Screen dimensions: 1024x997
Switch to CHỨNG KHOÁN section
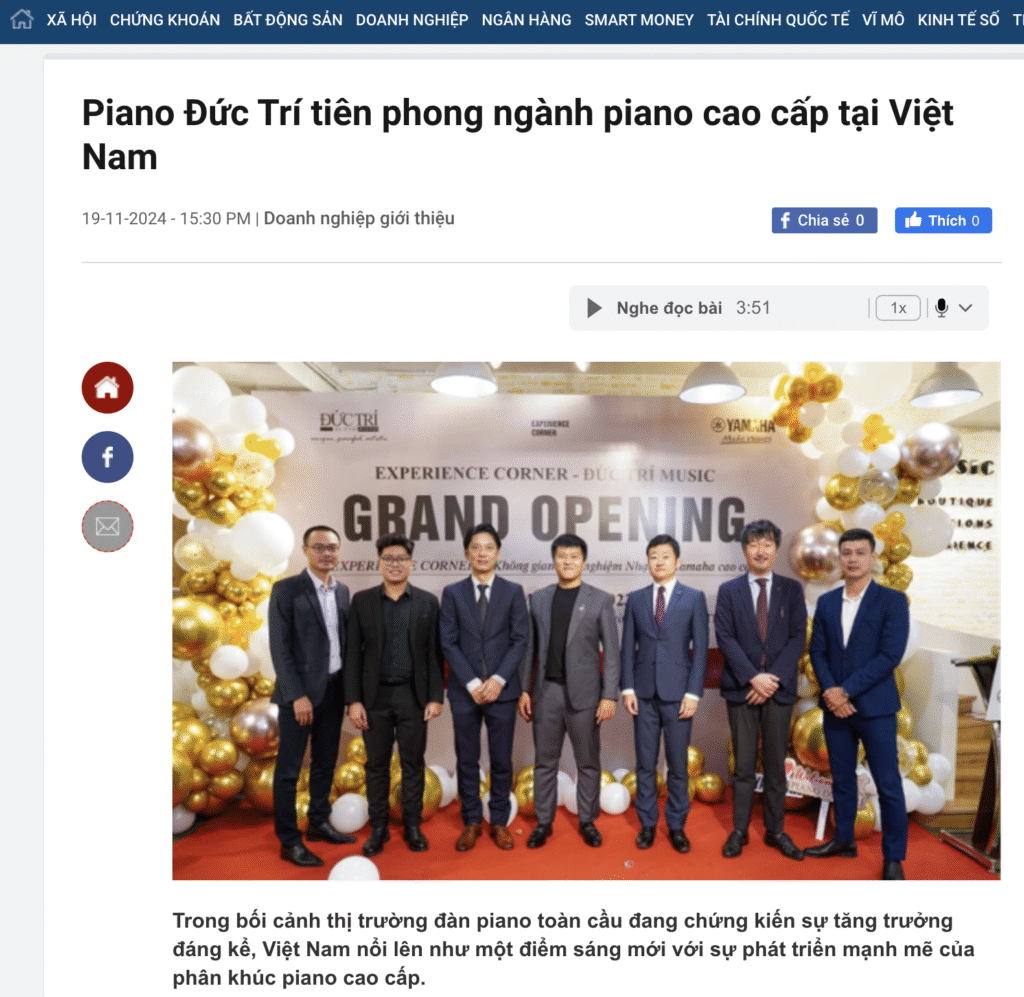tap(165, 20)
